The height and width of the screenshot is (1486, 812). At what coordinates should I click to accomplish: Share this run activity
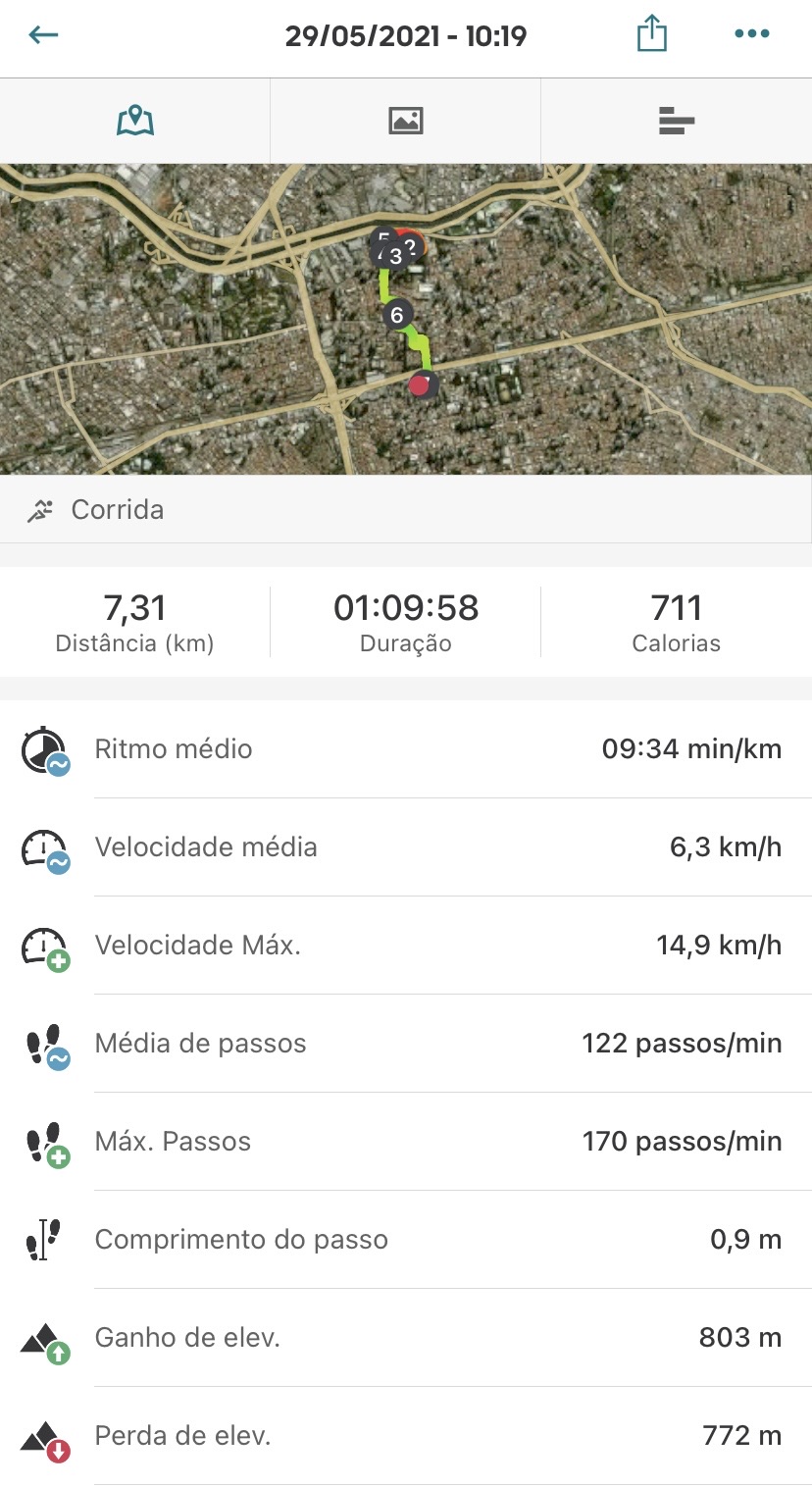point(651,35)
